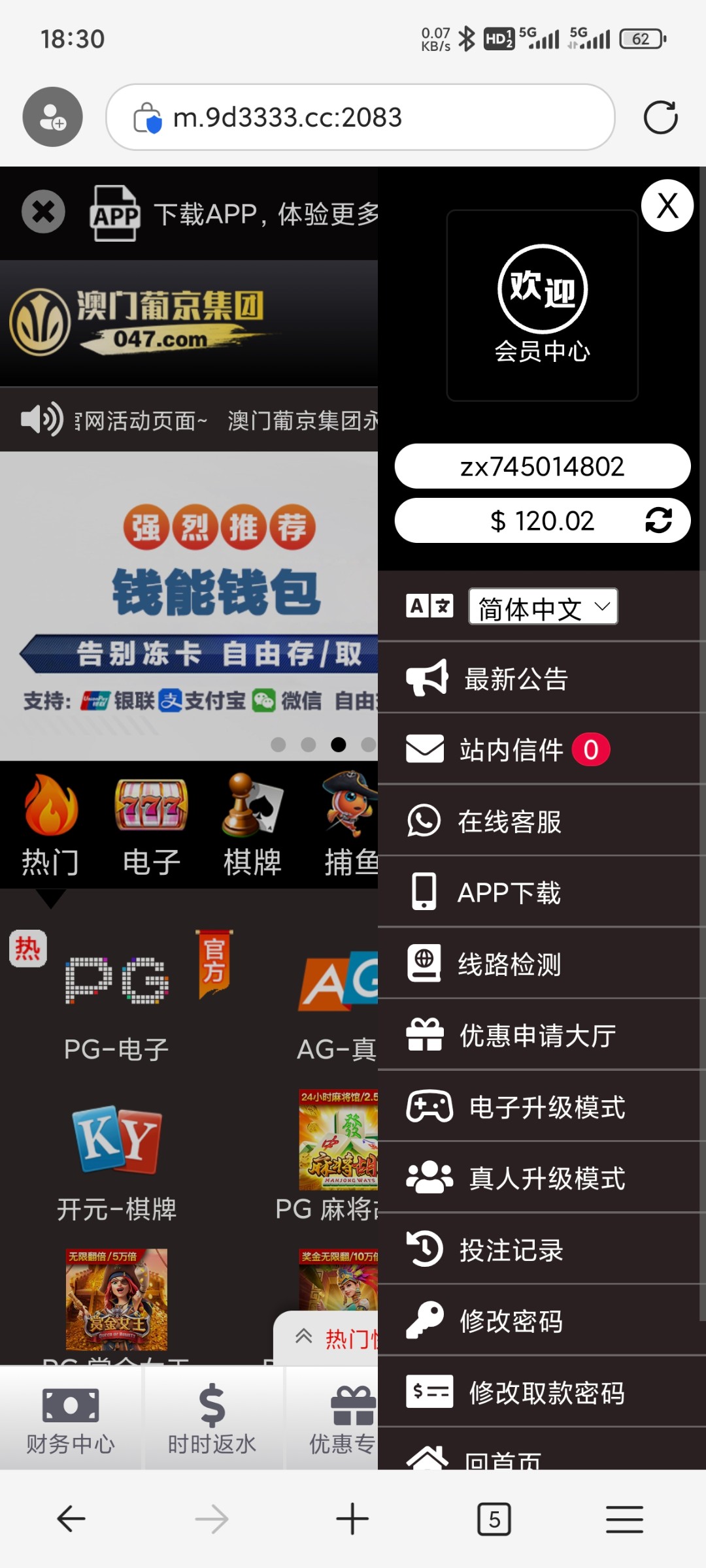The image size is (706, 1568).
Task: Select 真人升级模式
Action: (x=546, y=1179)
